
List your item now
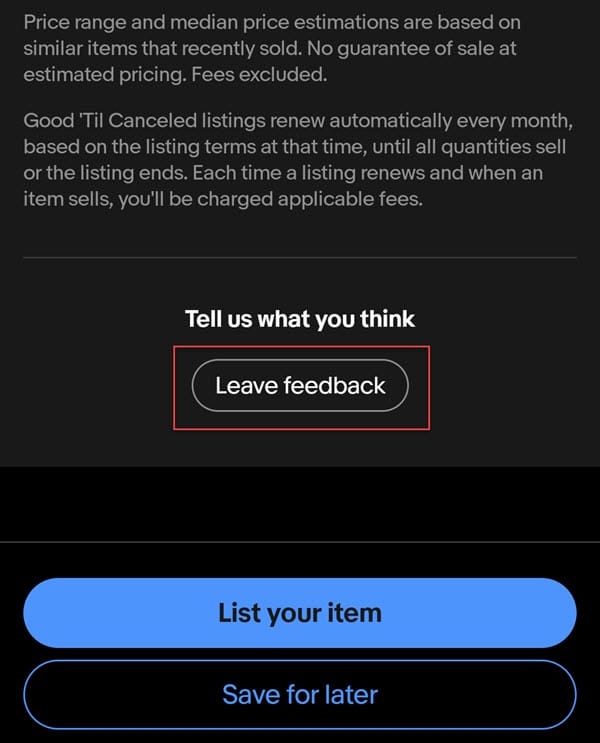[300, 613]
